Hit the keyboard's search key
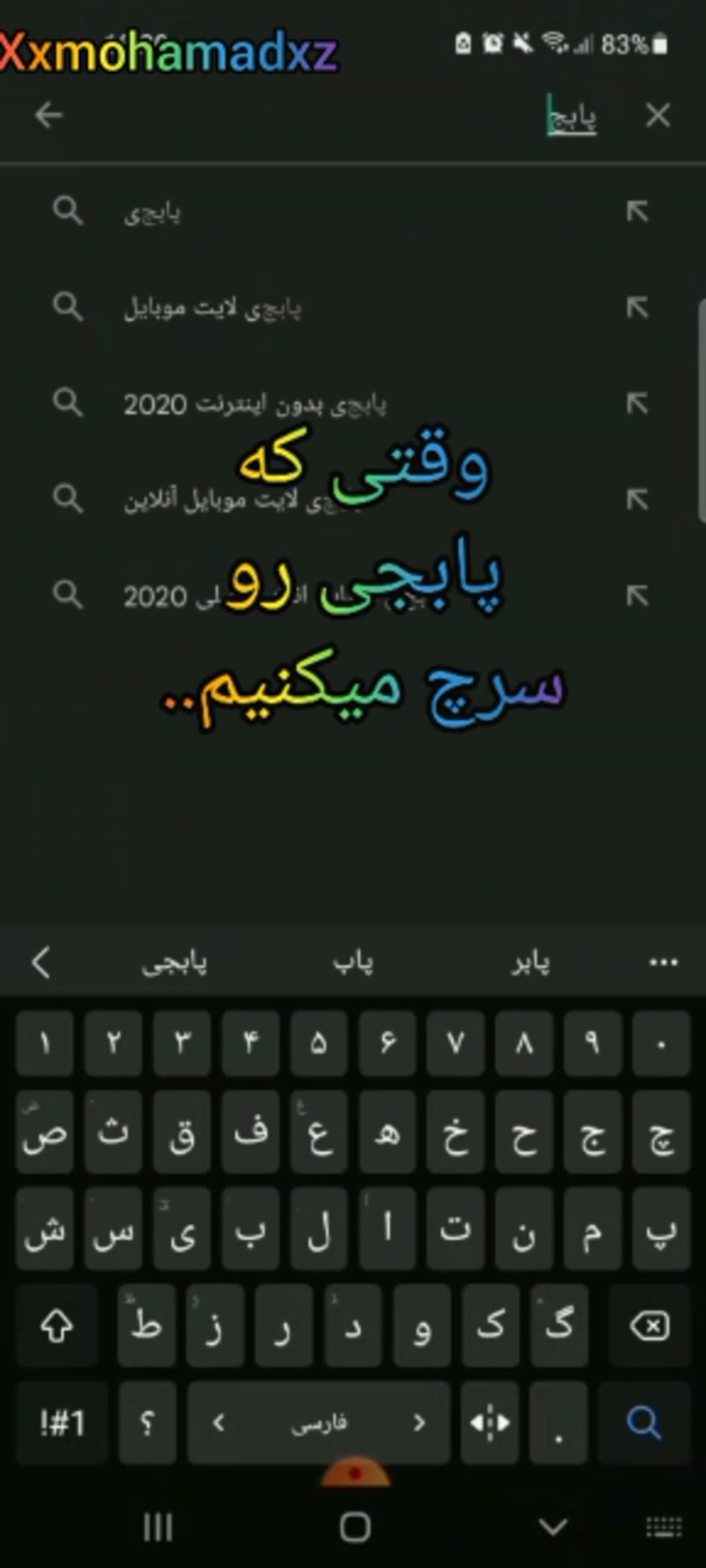The height and width of the screenshot is (1568, 706). tap(644, 1422)
